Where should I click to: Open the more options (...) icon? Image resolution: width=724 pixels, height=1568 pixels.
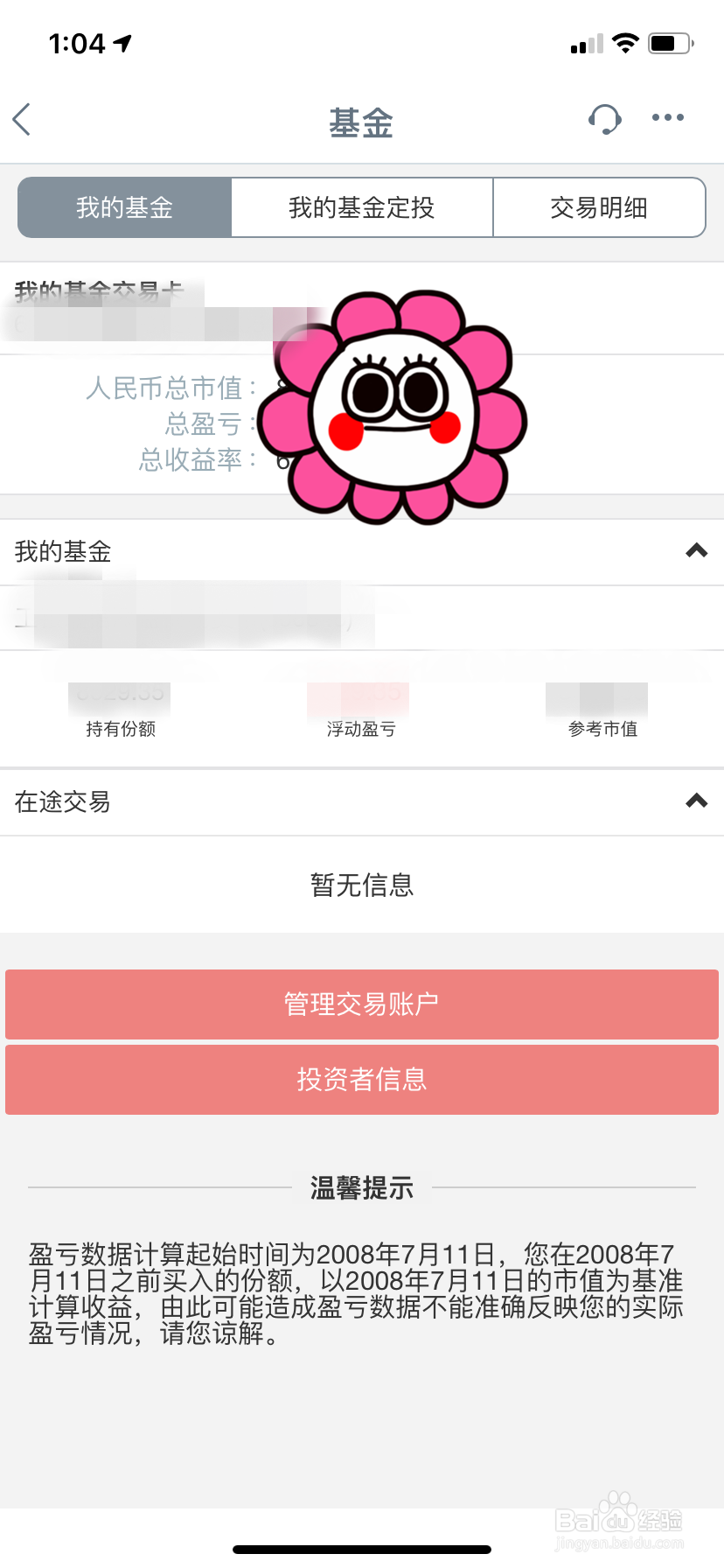click(667, 116)
